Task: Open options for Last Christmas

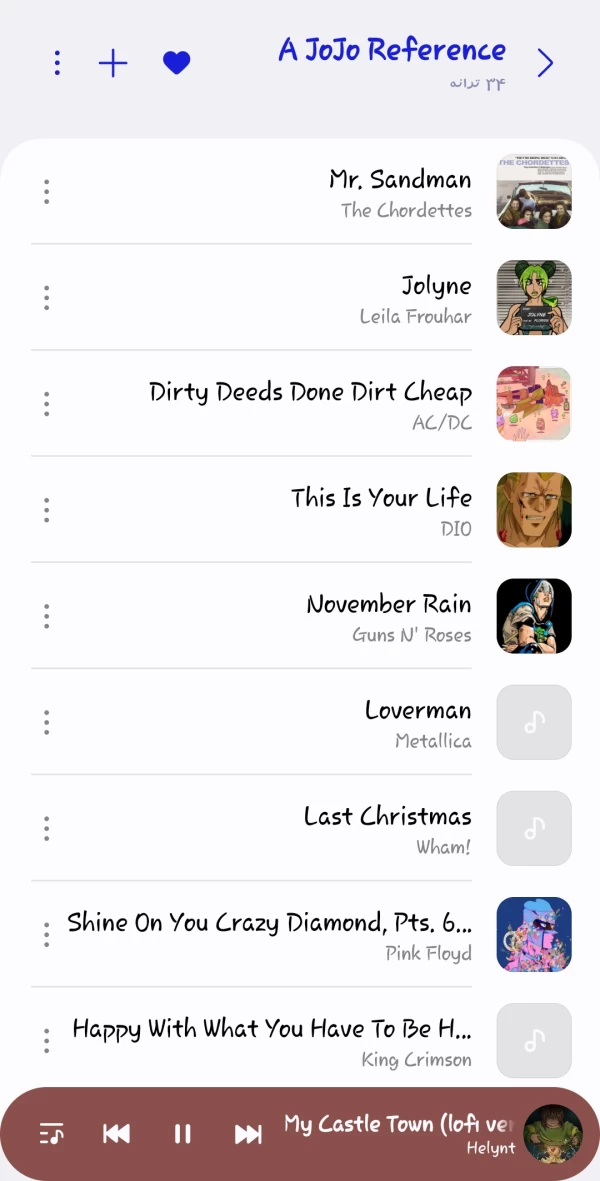Action: pyautogui.click(x=47, y=828)
